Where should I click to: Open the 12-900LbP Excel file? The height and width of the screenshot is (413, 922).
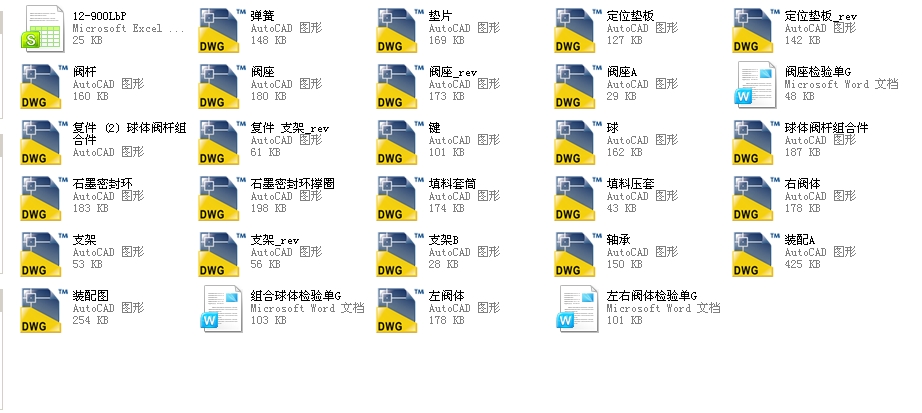(42, 29)
